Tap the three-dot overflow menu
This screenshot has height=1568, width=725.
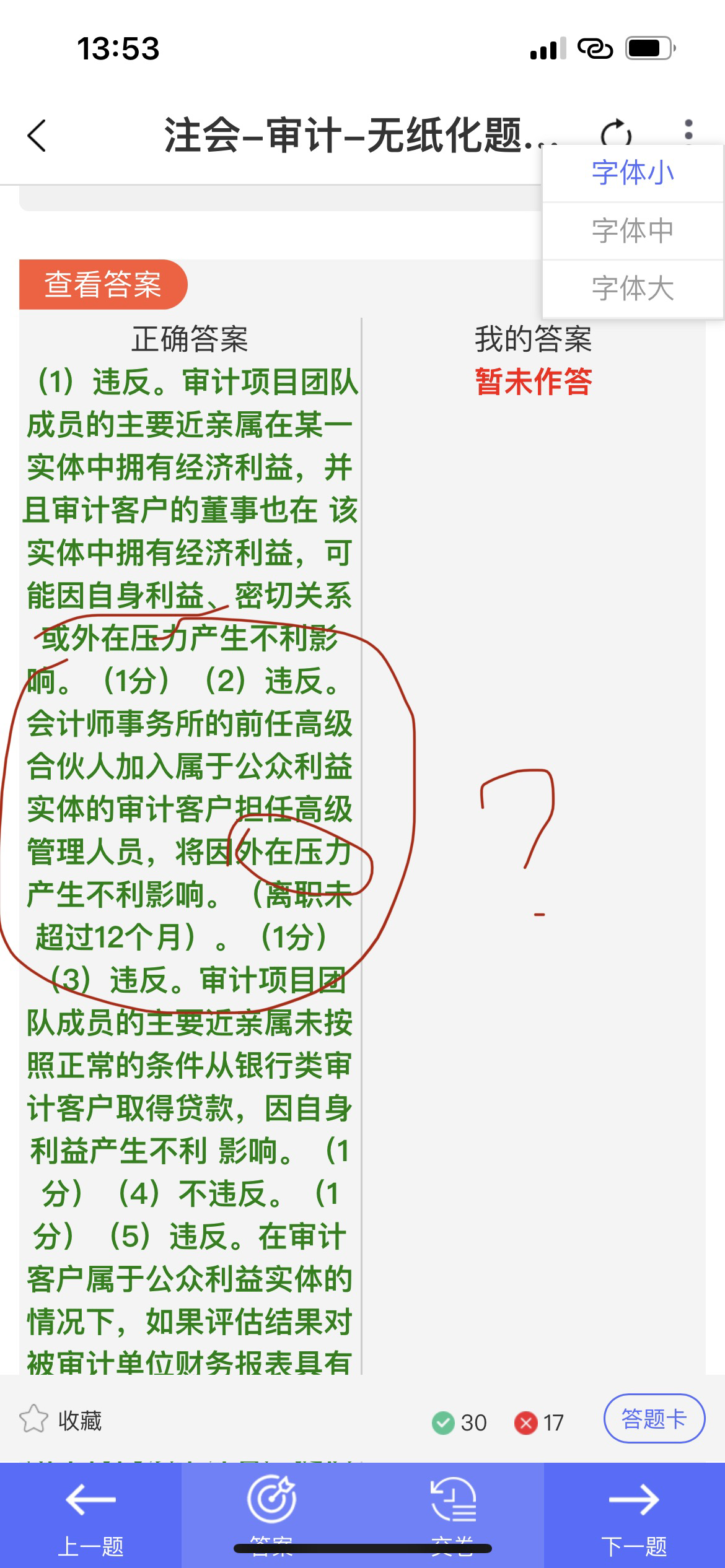pos(688,131)
